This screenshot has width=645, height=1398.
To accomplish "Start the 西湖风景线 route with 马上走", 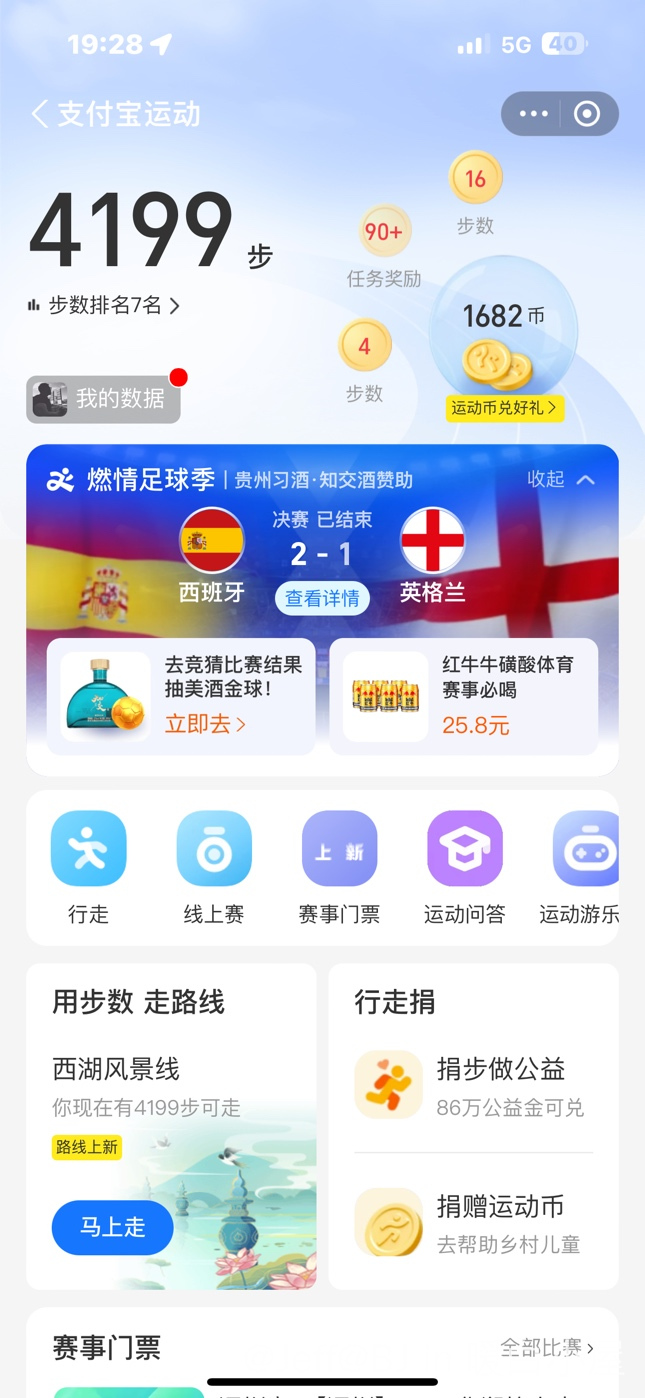I will pos(112,1227).
